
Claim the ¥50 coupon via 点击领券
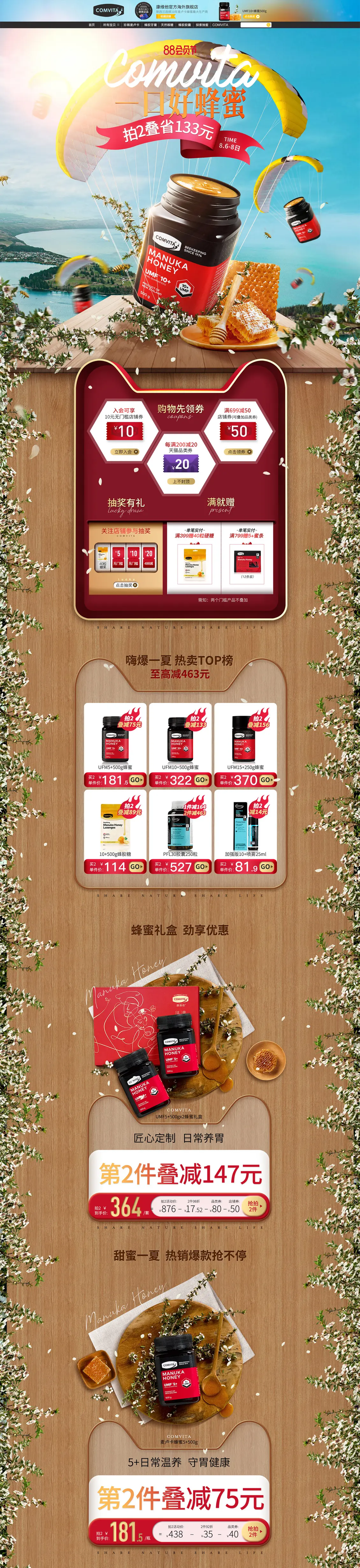pyautogui.click(x=238, y=452)
